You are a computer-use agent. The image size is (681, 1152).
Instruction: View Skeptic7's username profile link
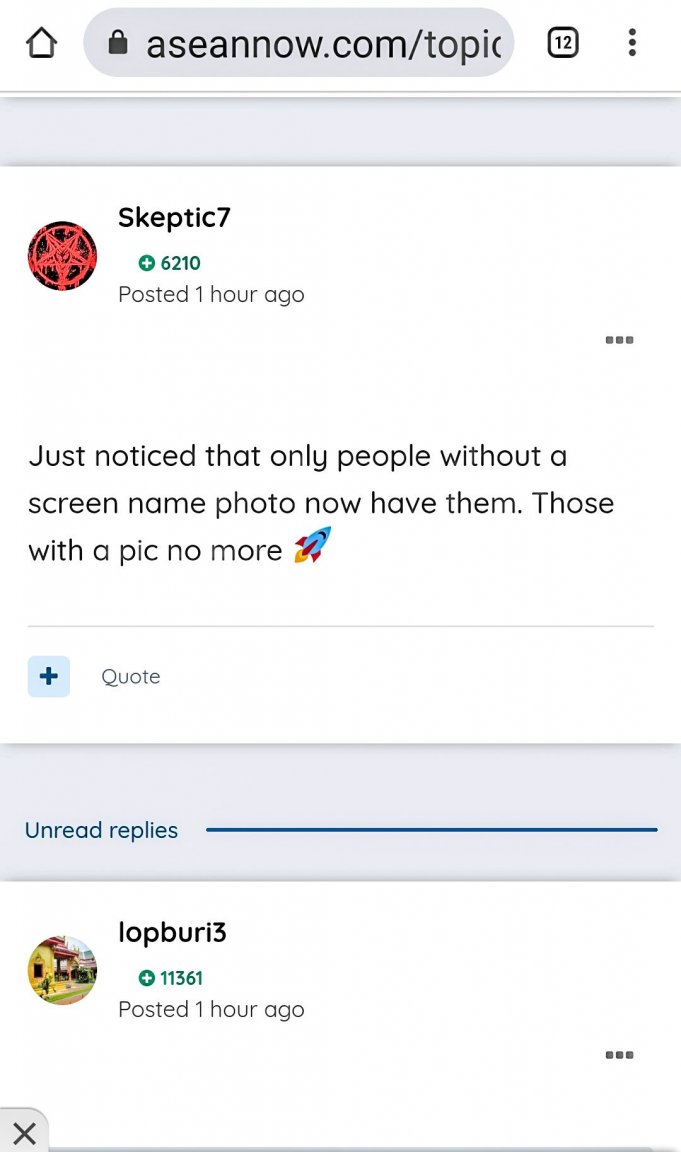click(x=174, y=217)
